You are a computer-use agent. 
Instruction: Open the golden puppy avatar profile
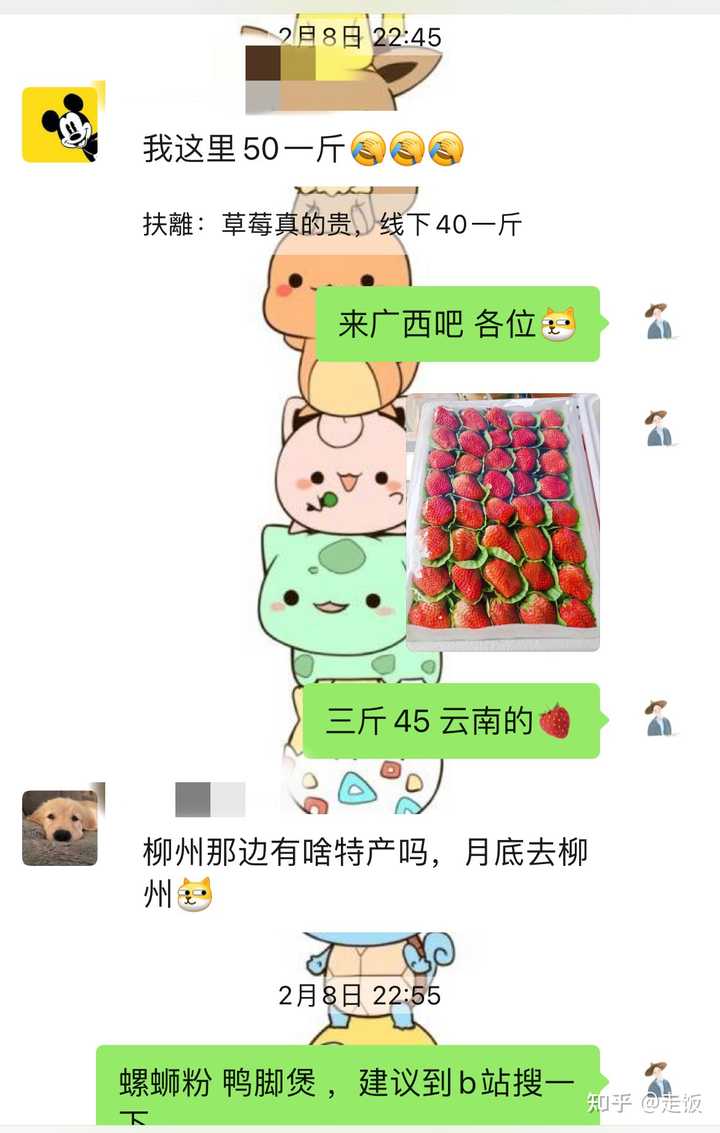(x=60, y=827)
